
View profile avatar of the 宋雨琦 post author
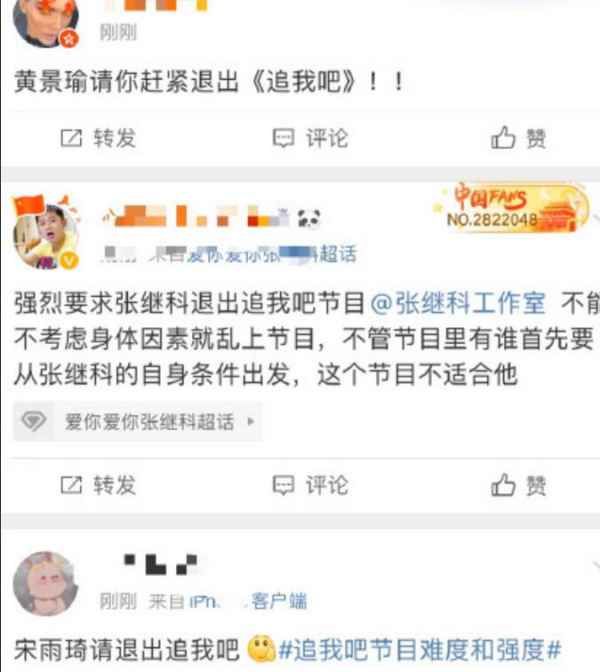pos(45,582)
